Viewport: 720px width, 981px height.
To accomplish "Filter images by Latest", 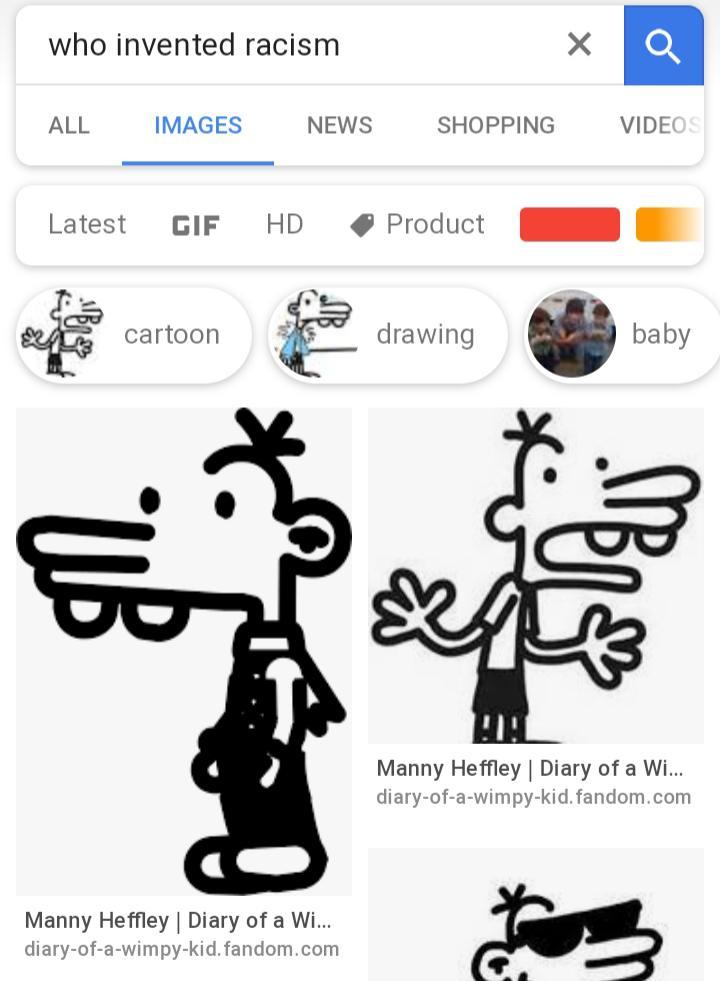I will pos(87,224).
